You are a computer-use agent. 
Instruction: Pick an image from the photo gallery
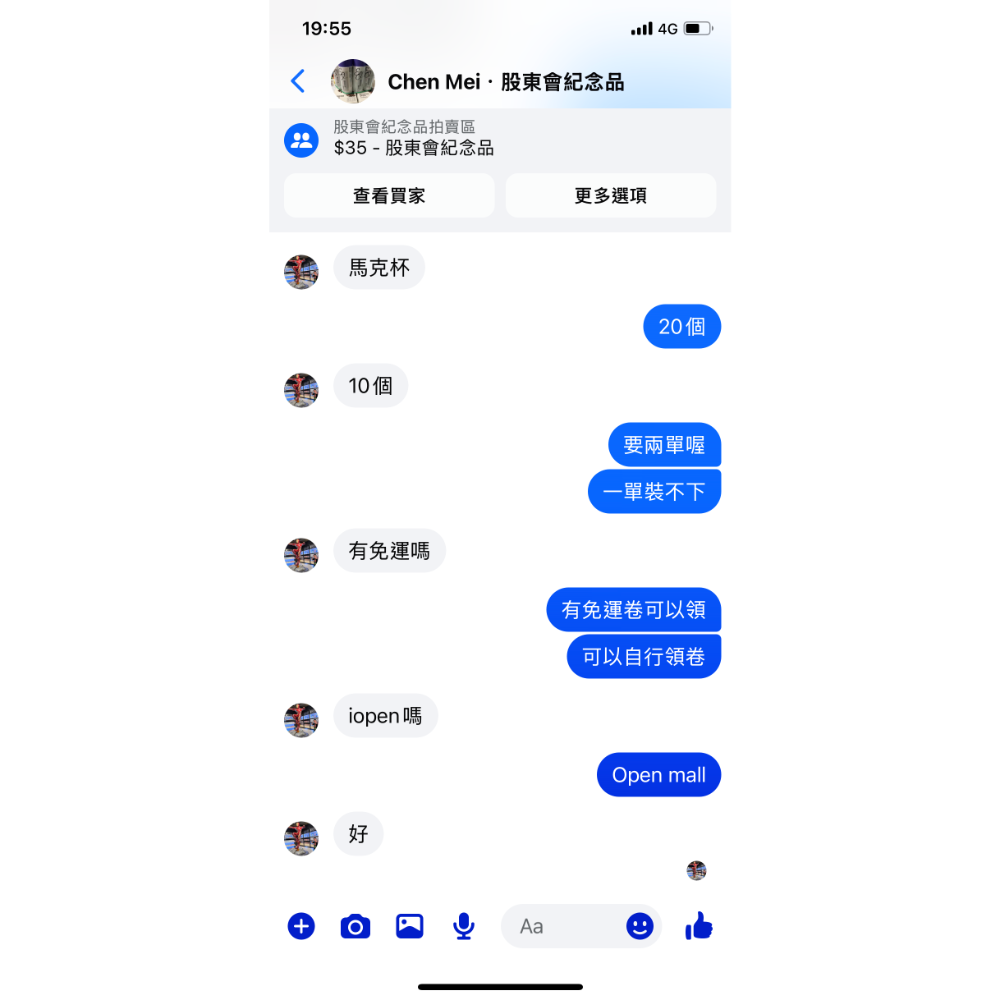point(409,926)
